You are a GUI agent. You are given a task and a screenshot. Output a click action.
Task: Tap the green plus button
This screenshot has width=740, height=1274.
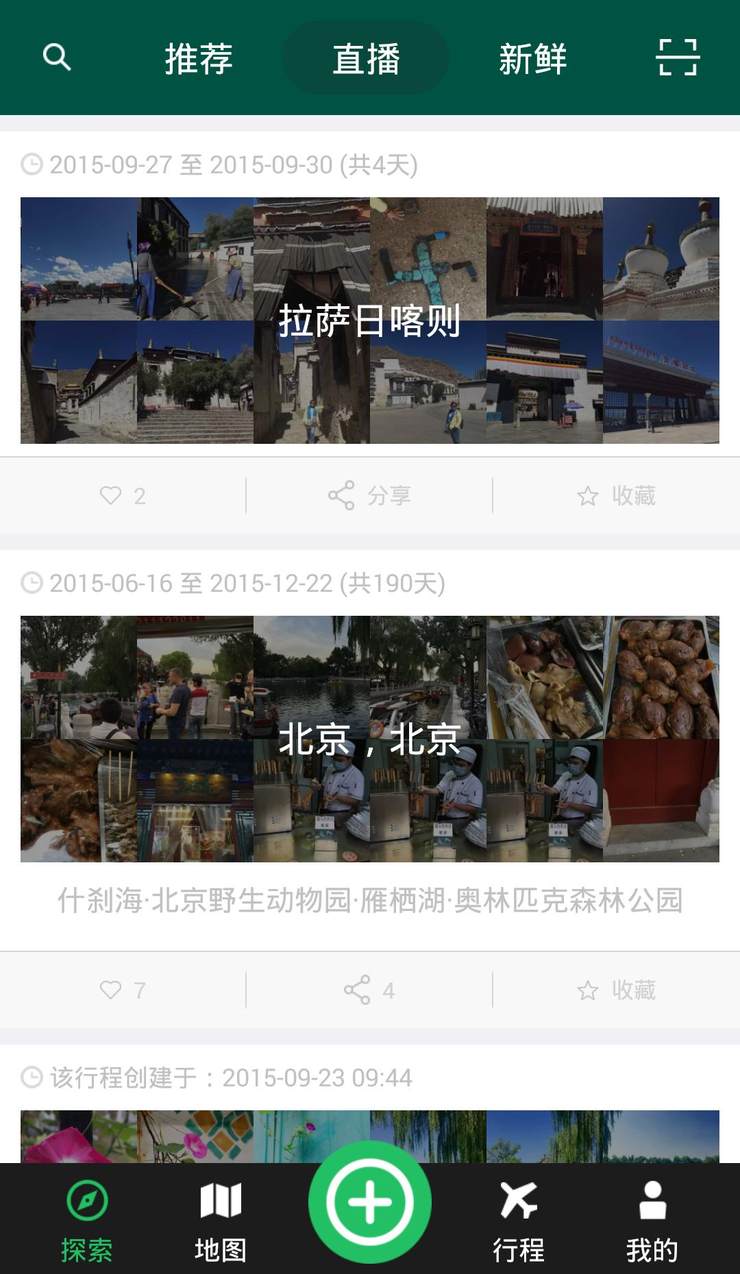click(370, 1202)
